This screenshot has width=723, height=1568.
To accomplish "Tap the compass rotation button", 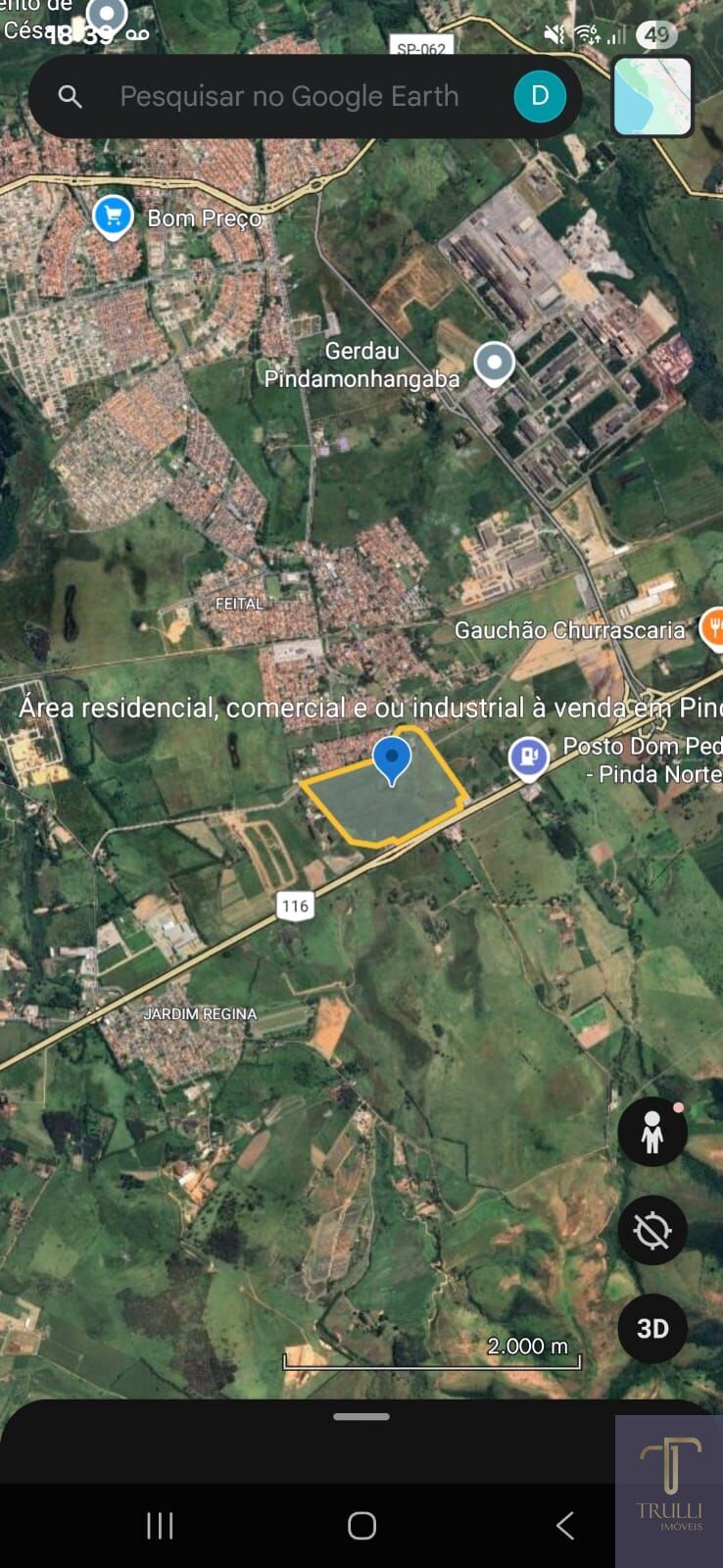I will click(x=652, y=1231).
